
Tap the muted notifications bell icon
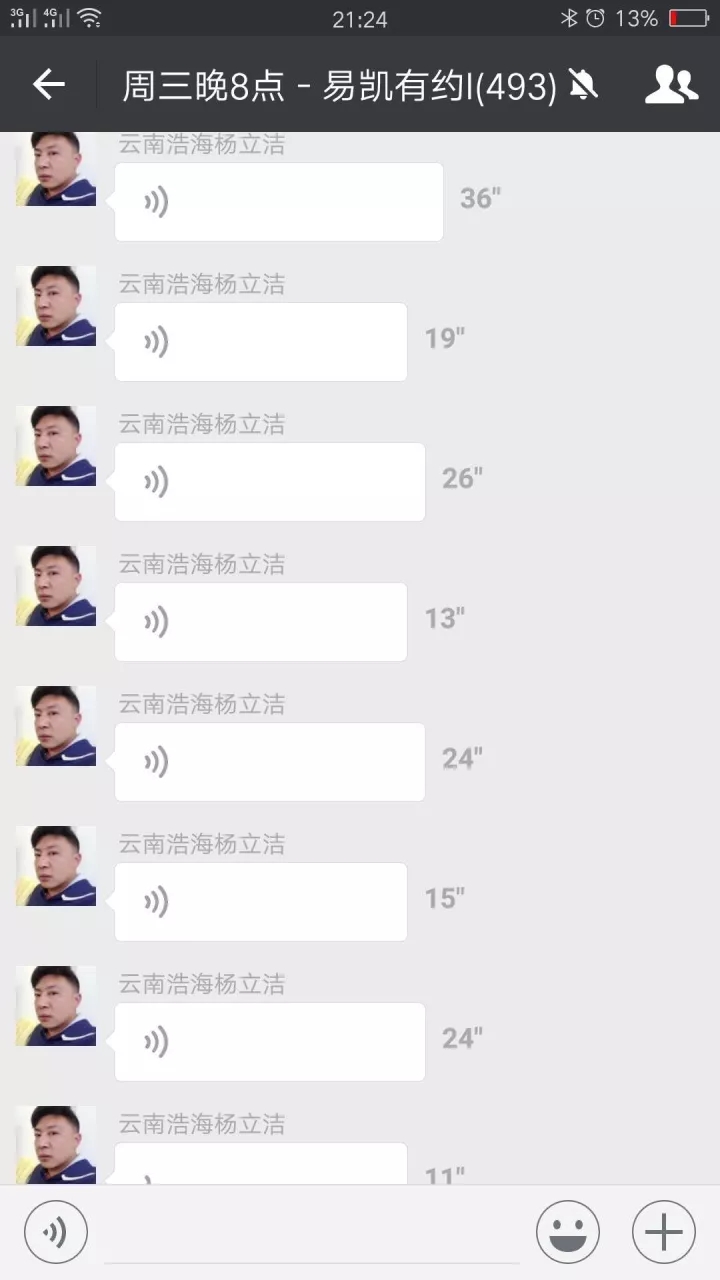tap(582, 84)
